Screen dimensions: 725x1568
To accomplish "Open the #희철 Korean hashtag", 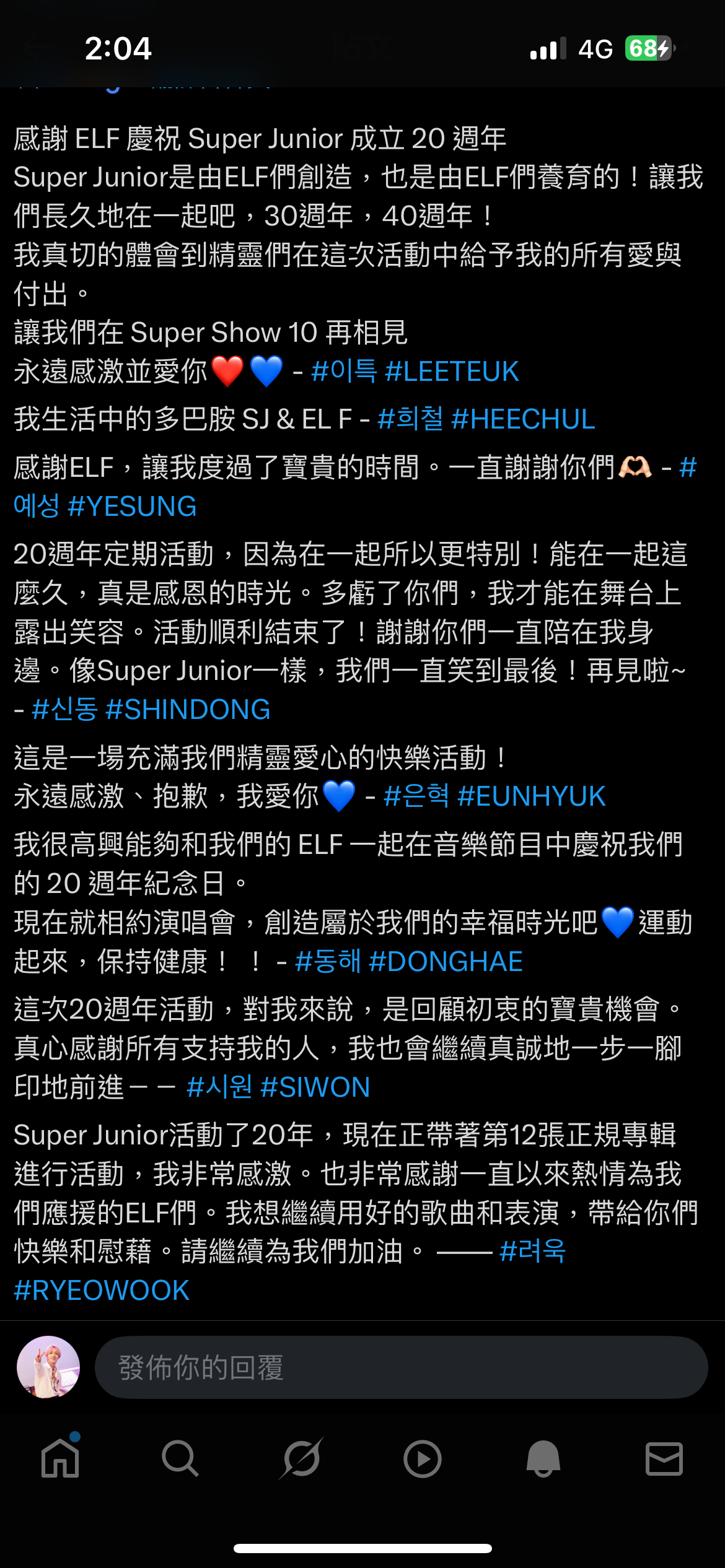I will pos(410,419).
